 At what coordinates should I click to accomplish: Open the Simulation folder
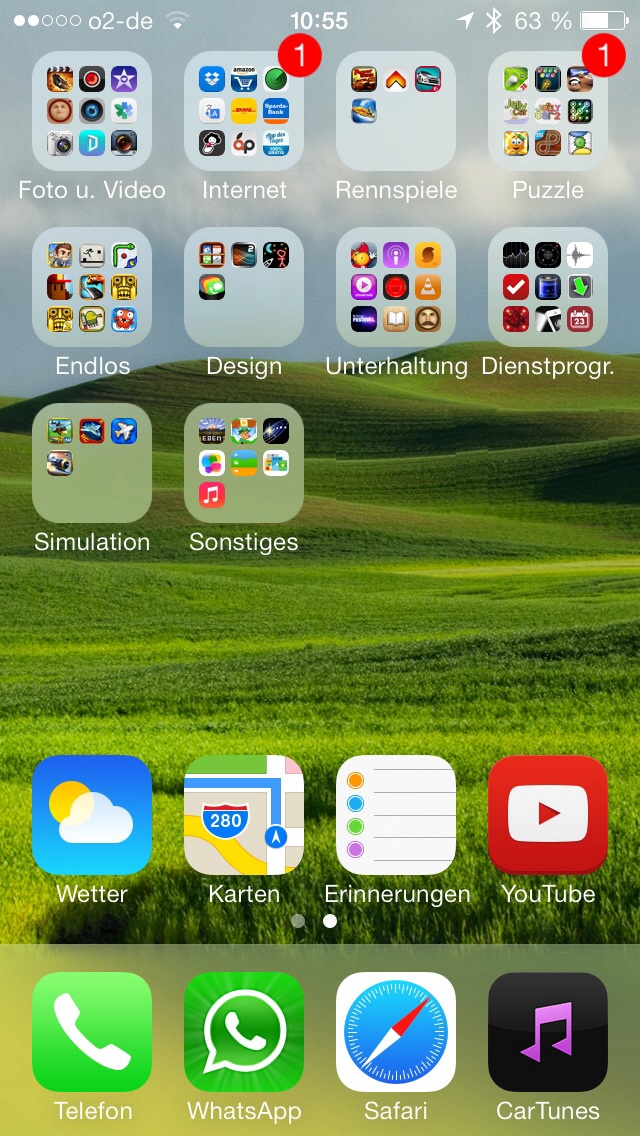coord(92,463)
